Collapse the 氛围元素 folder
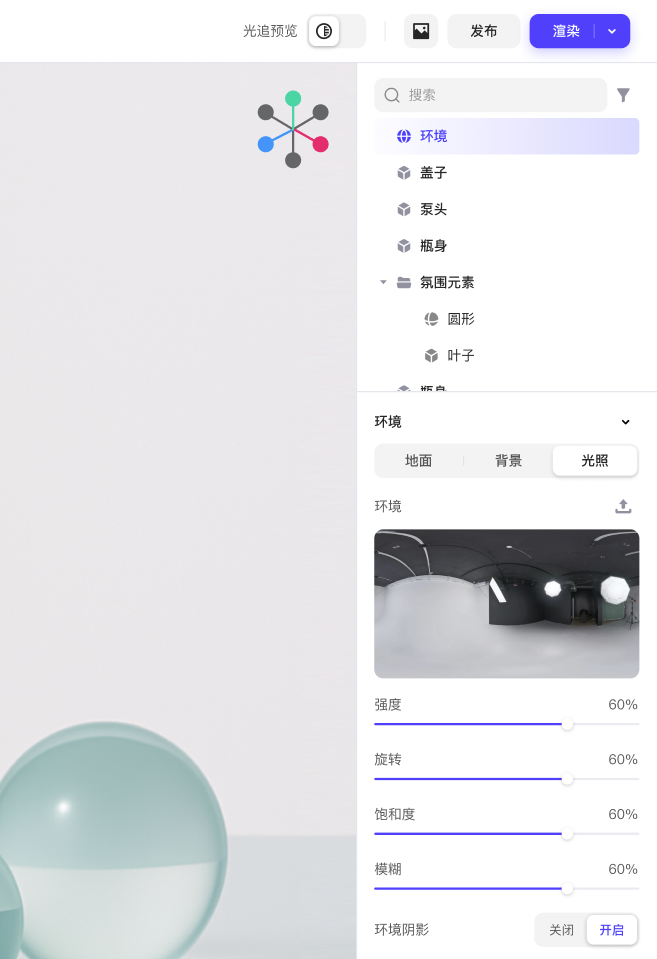Image resolution: width=657 pixels, height=959 pixels. (383, 283)
